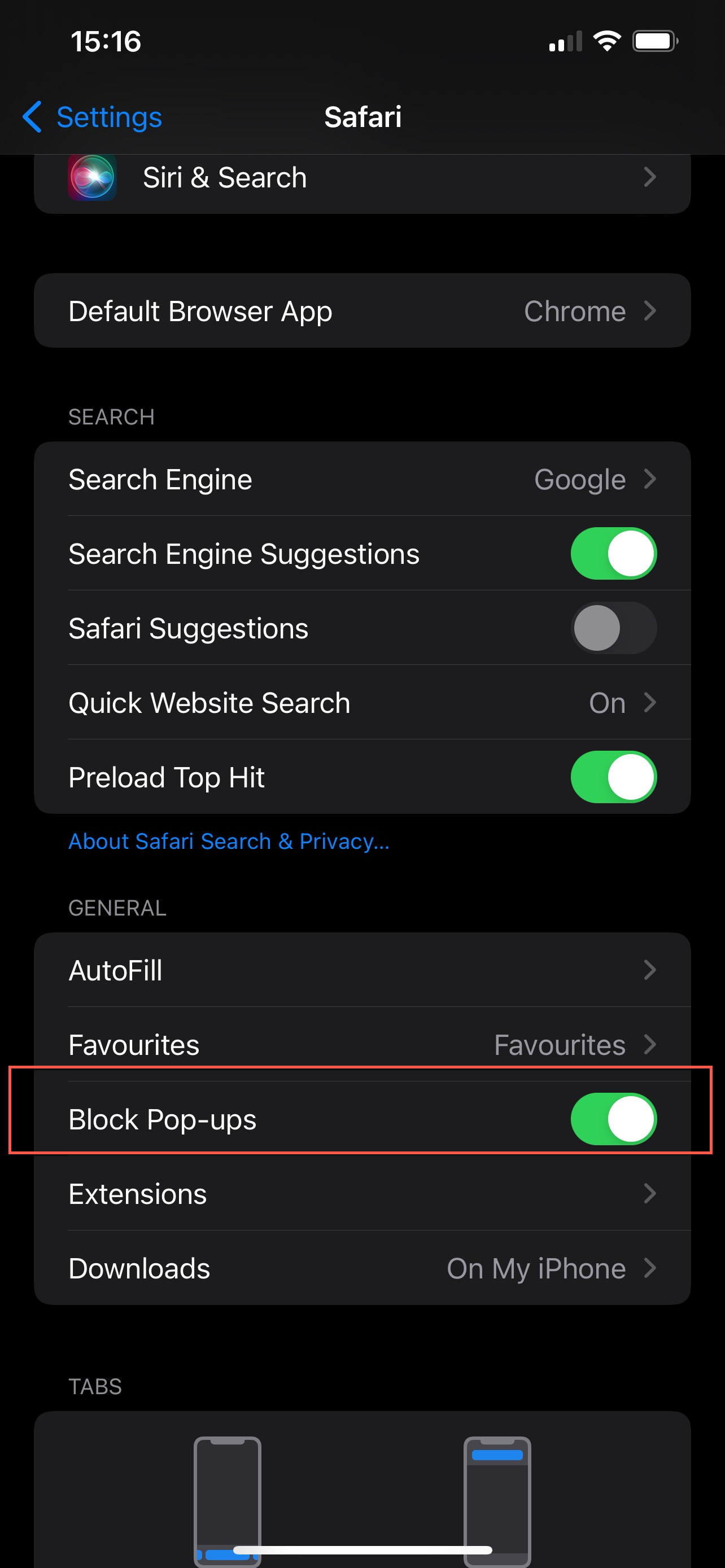725x1568 pixels.
Task: Open Default Browser App setting
Action: [362, 311]
